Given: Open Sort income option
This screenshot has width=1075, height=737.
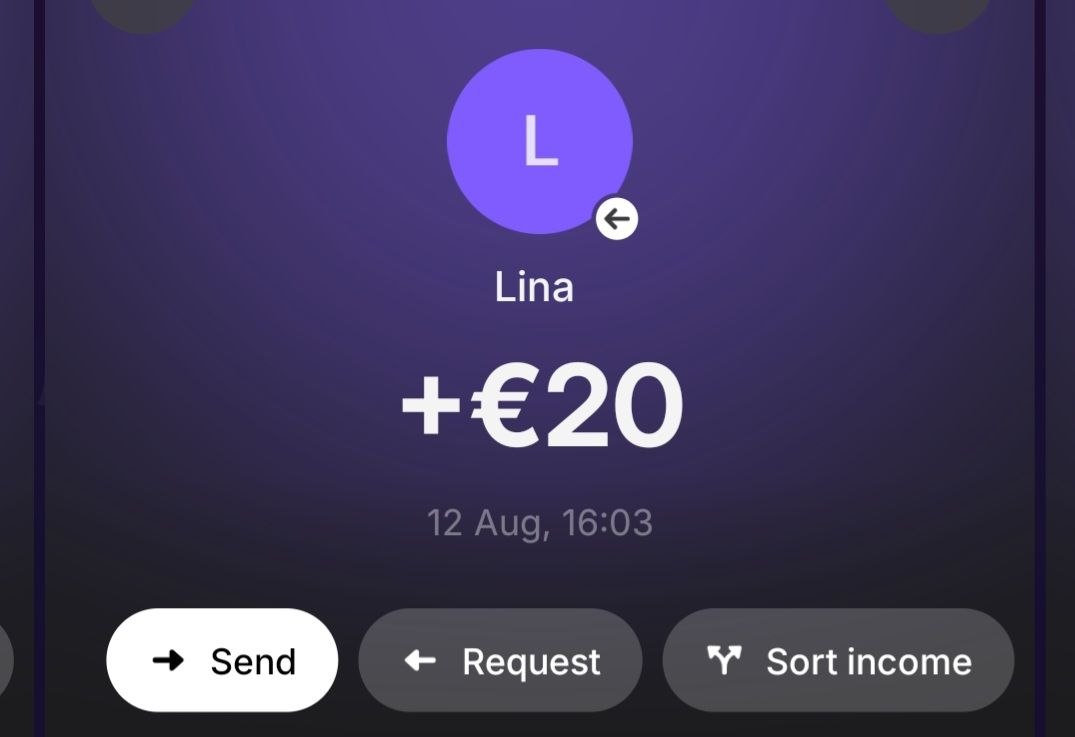Looking at the screenshot, I should (838, 660).
